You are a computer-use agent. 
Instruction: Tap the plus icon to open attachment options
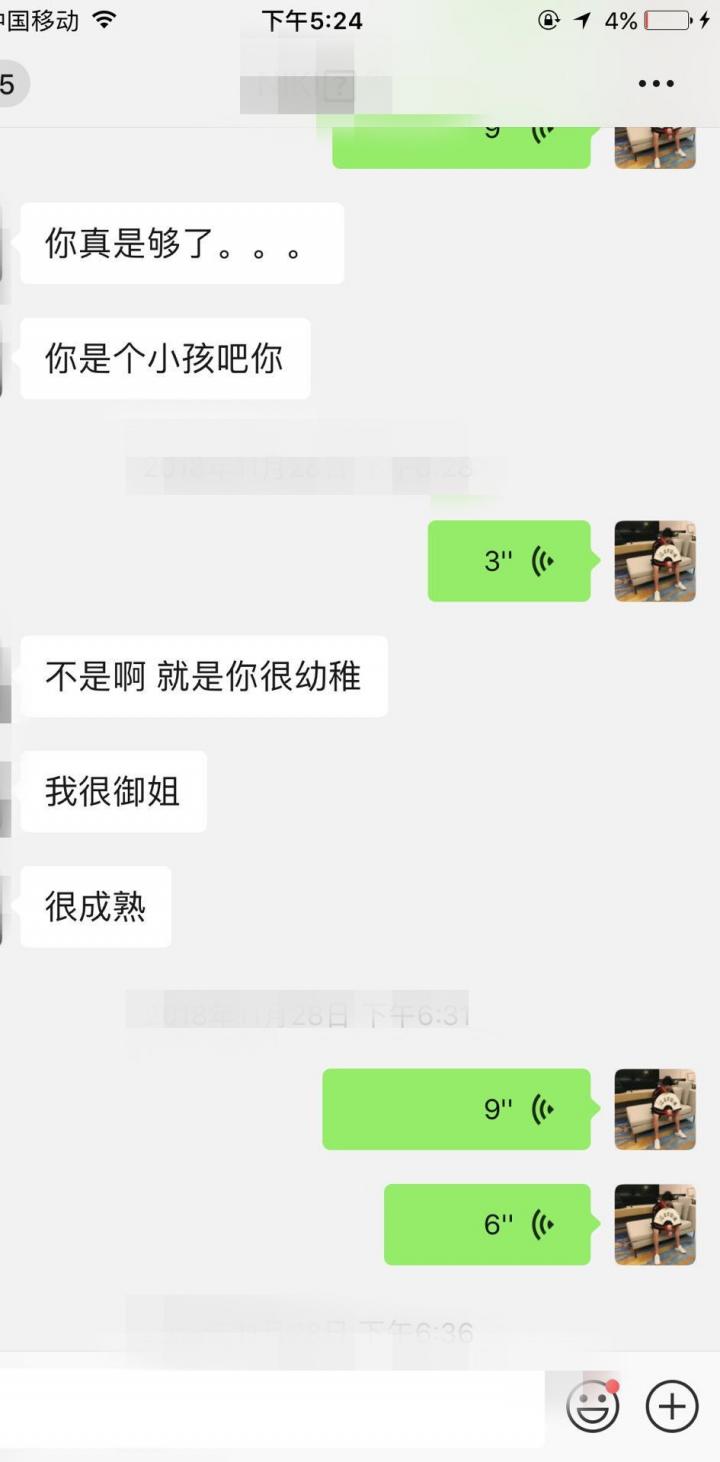[671, 1406]
